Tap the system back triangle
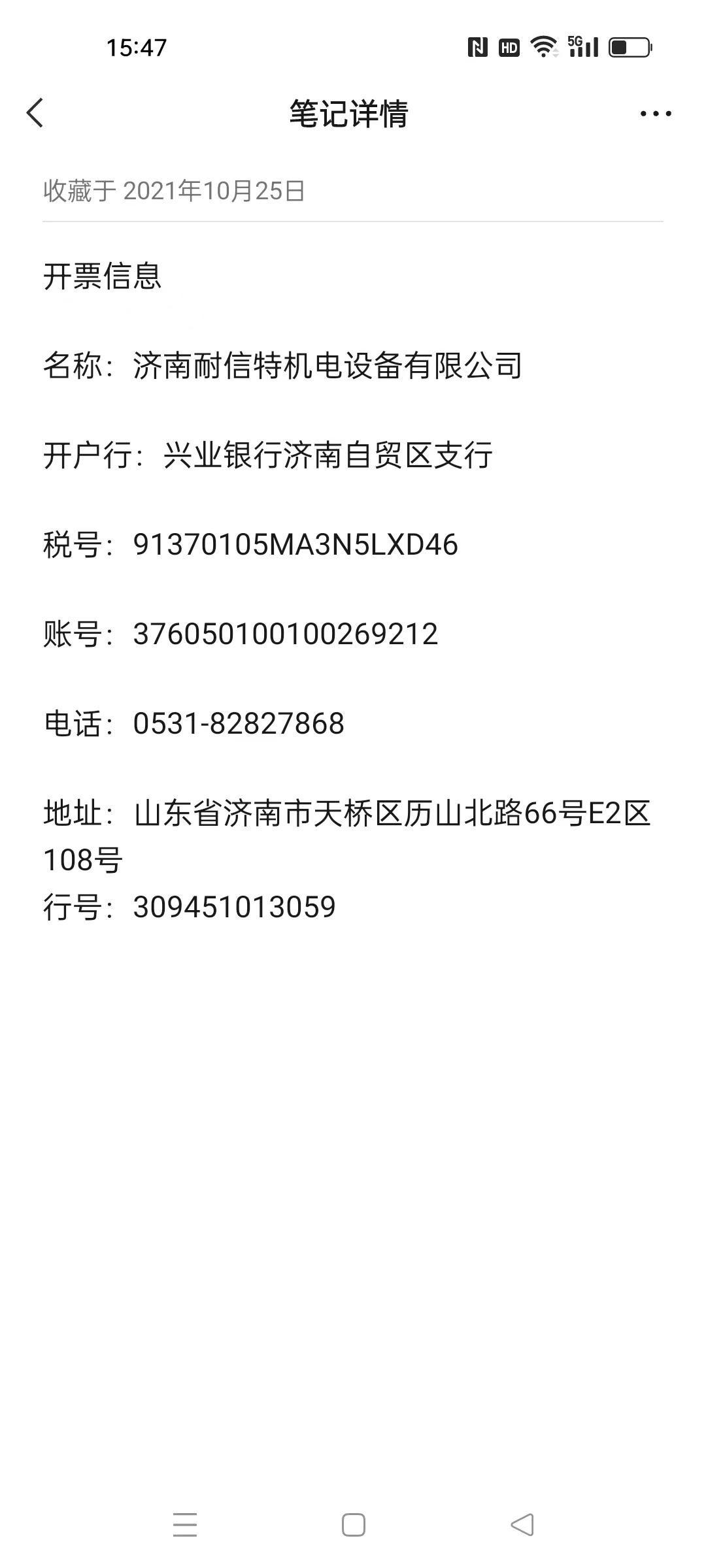Image resolution: width=706 pixels, height=1568 pixels. [x=522, y=1526]
